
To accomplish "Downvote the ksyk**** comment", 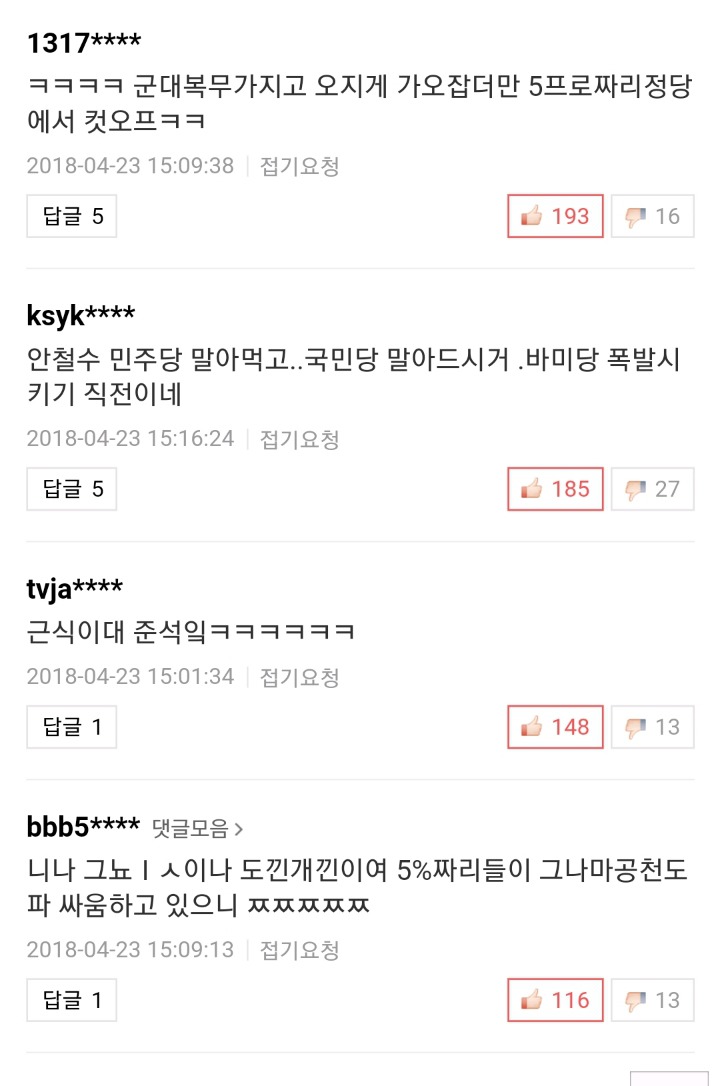I will [651, 489].
